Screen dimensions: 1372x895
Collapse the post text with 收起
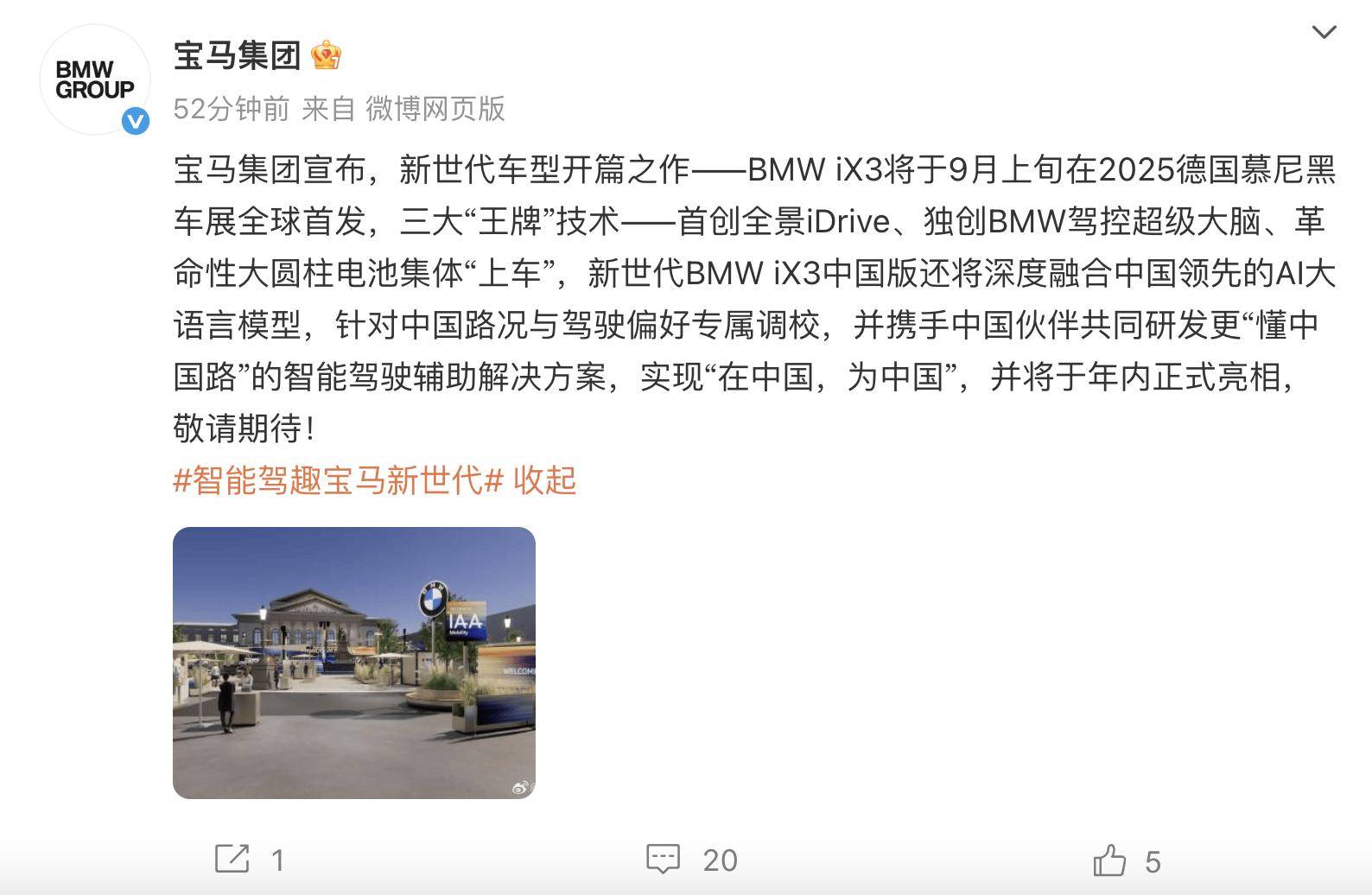(545, 480)
